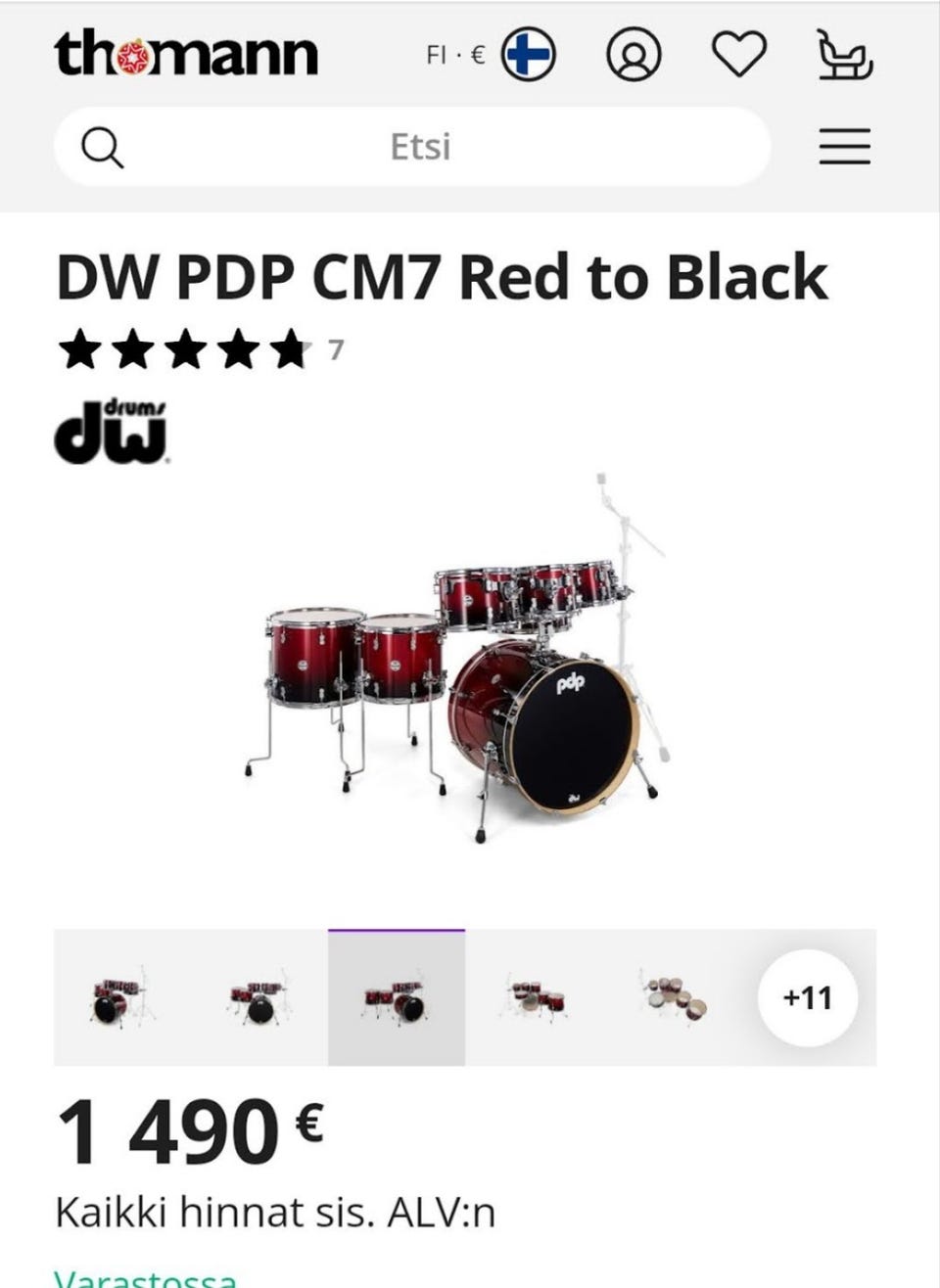Open the shopping basket sleigh icon
The width and height of the screenshot is (940, 1288).
click(844, 55)
